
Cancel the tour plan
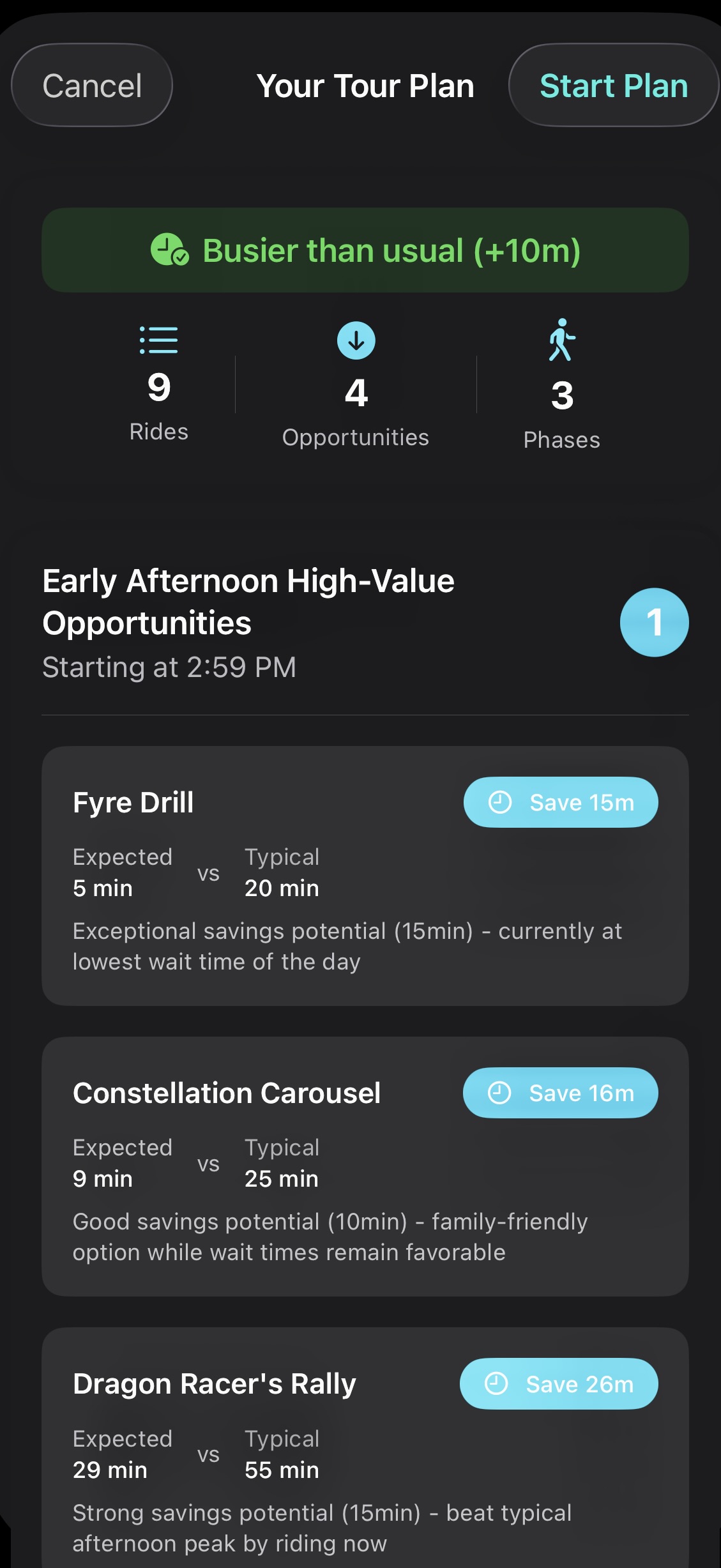click(x=92, y=86)
